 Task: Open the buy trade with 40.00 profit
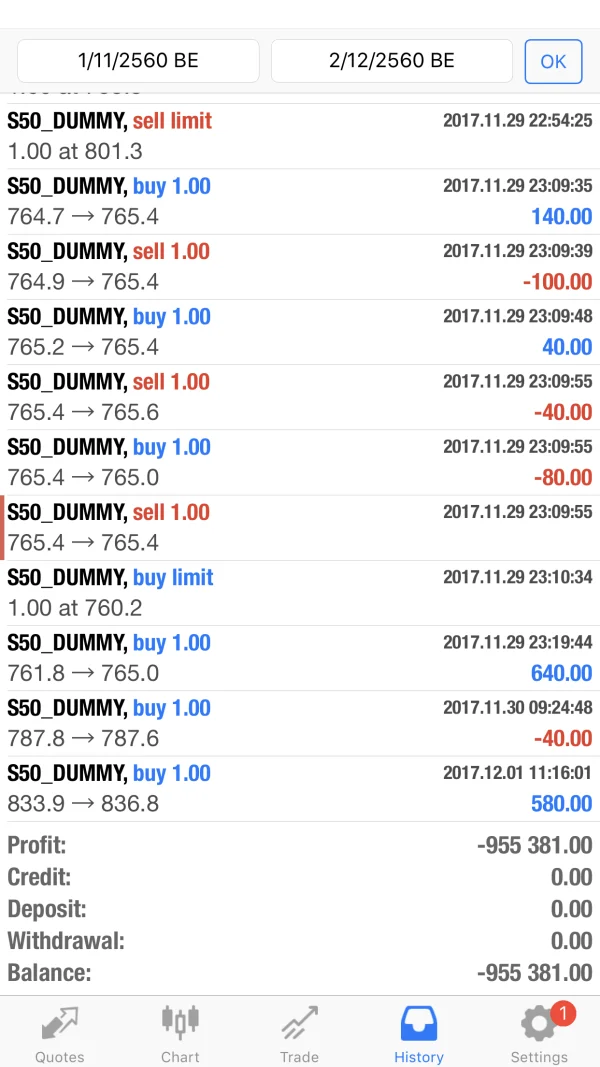click(x=300, y=332)
